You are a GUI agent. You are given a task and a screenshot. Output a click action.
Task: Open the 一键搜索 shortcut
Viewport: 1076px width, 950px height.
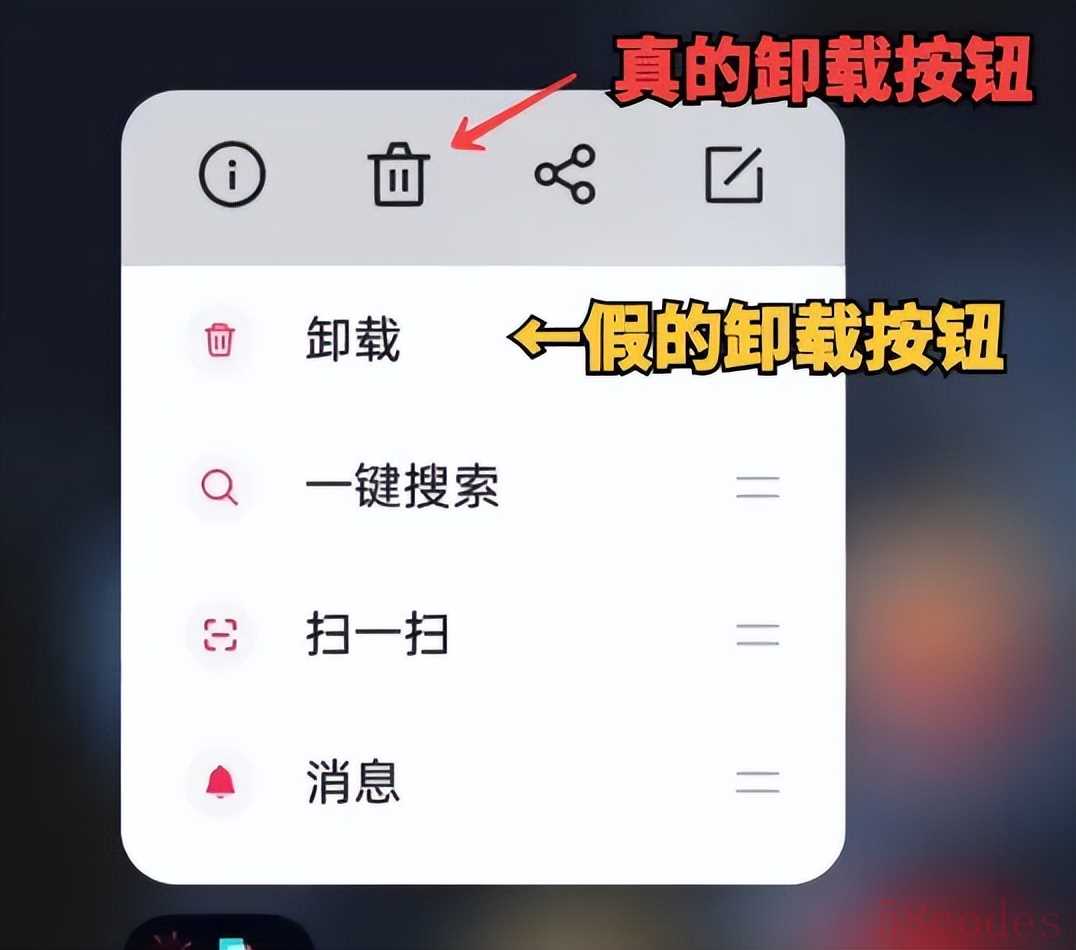pyautogui.click(x=401, y=488)
